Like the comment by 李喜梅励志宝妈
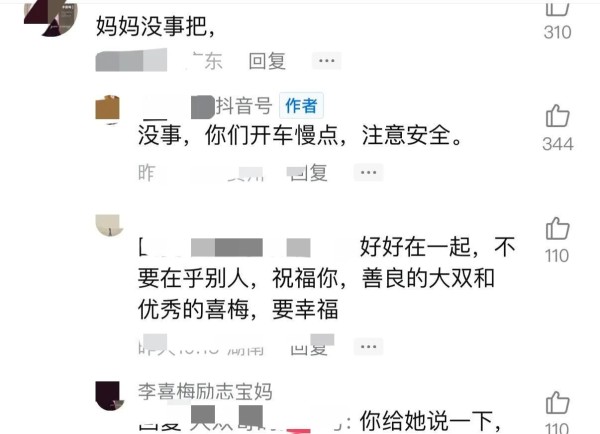 click(557, 403)
